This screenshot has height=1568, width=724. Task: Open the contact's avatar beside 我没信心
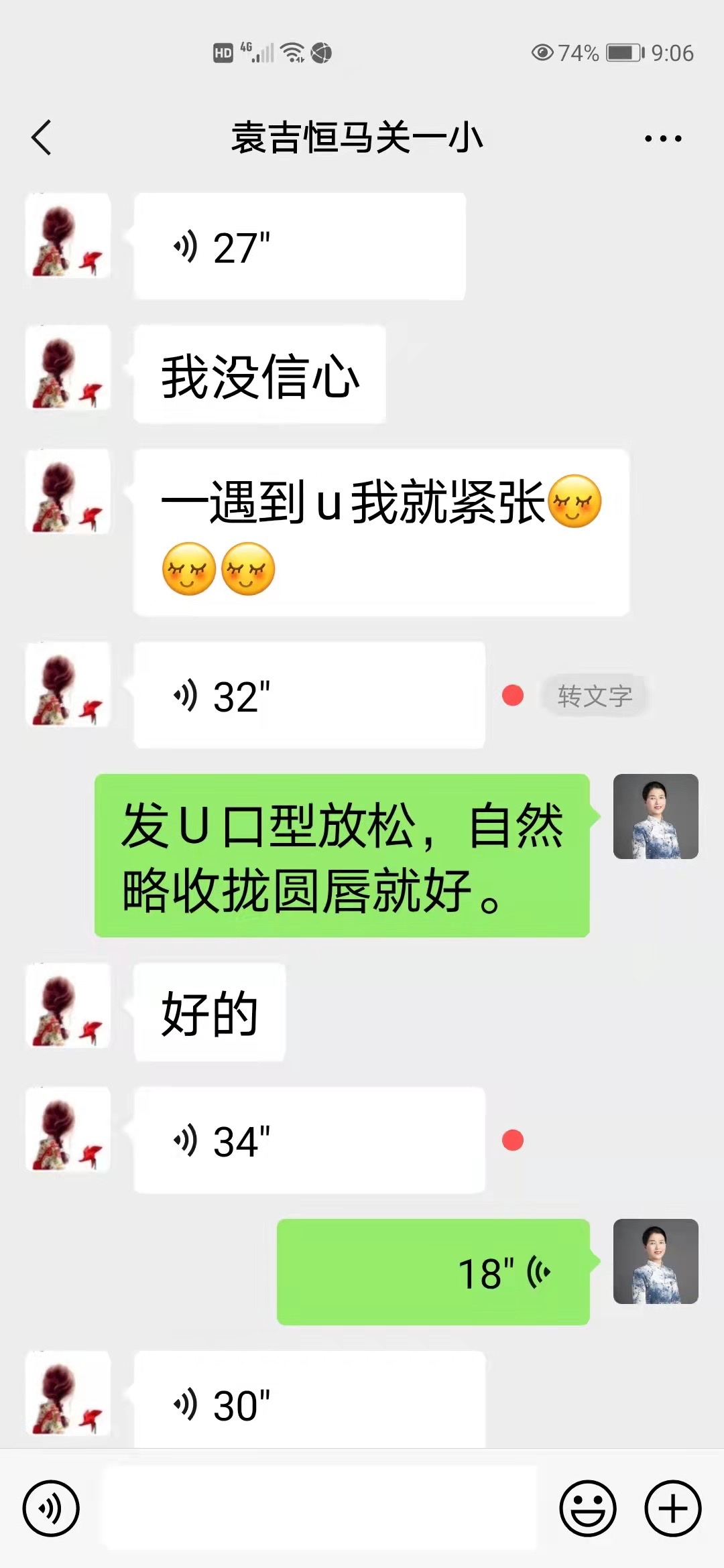(68, 367)
